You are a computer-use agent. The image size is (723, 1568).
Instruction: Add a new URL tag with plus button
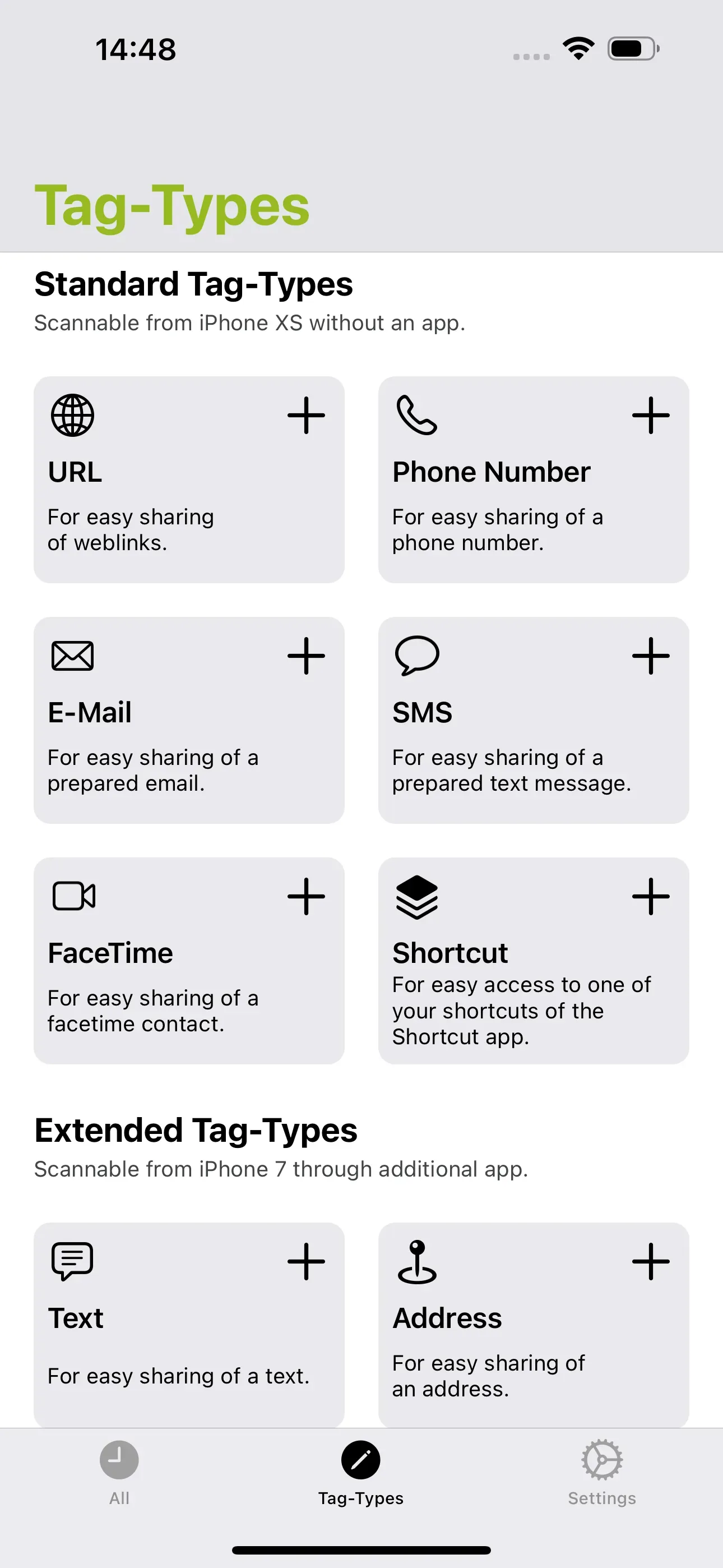tap(306, 415)
